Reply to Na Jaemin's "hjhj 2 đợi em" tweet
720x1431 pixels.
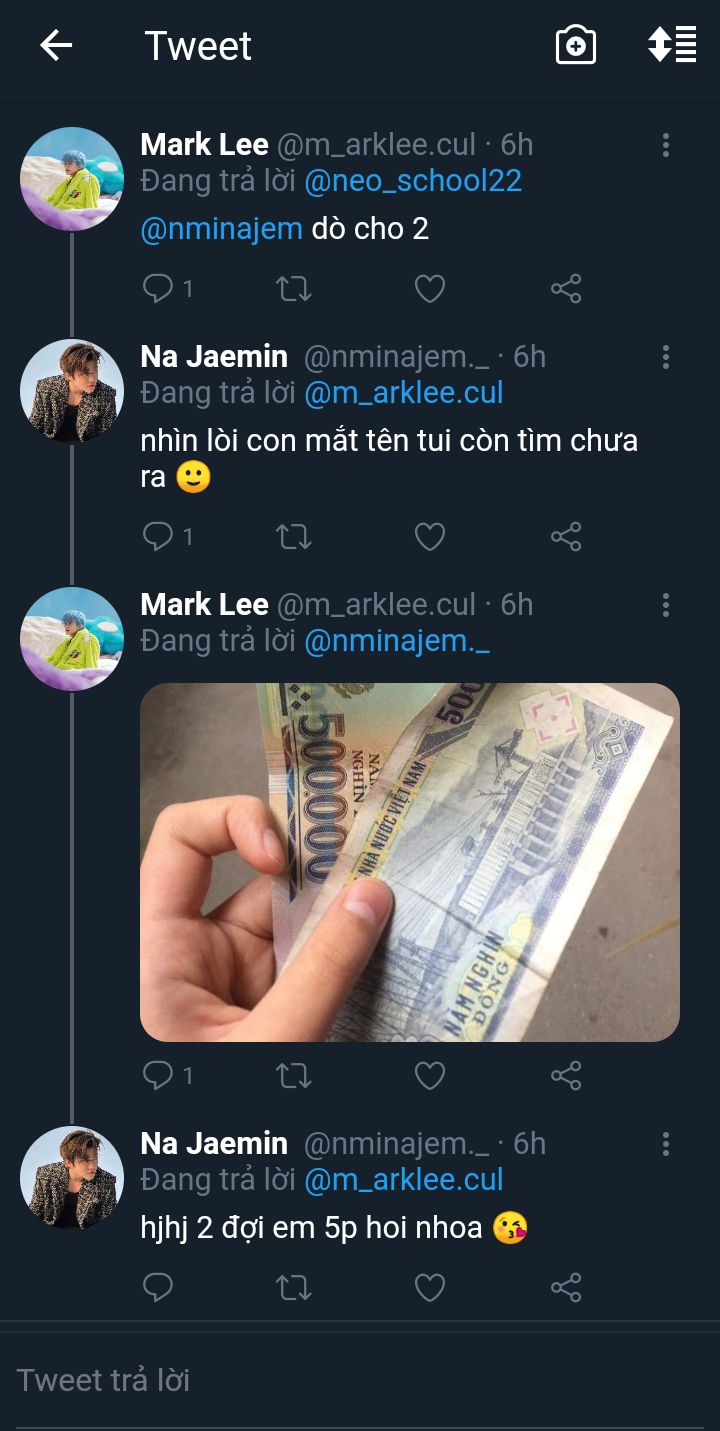click(x=159, y=1288)
